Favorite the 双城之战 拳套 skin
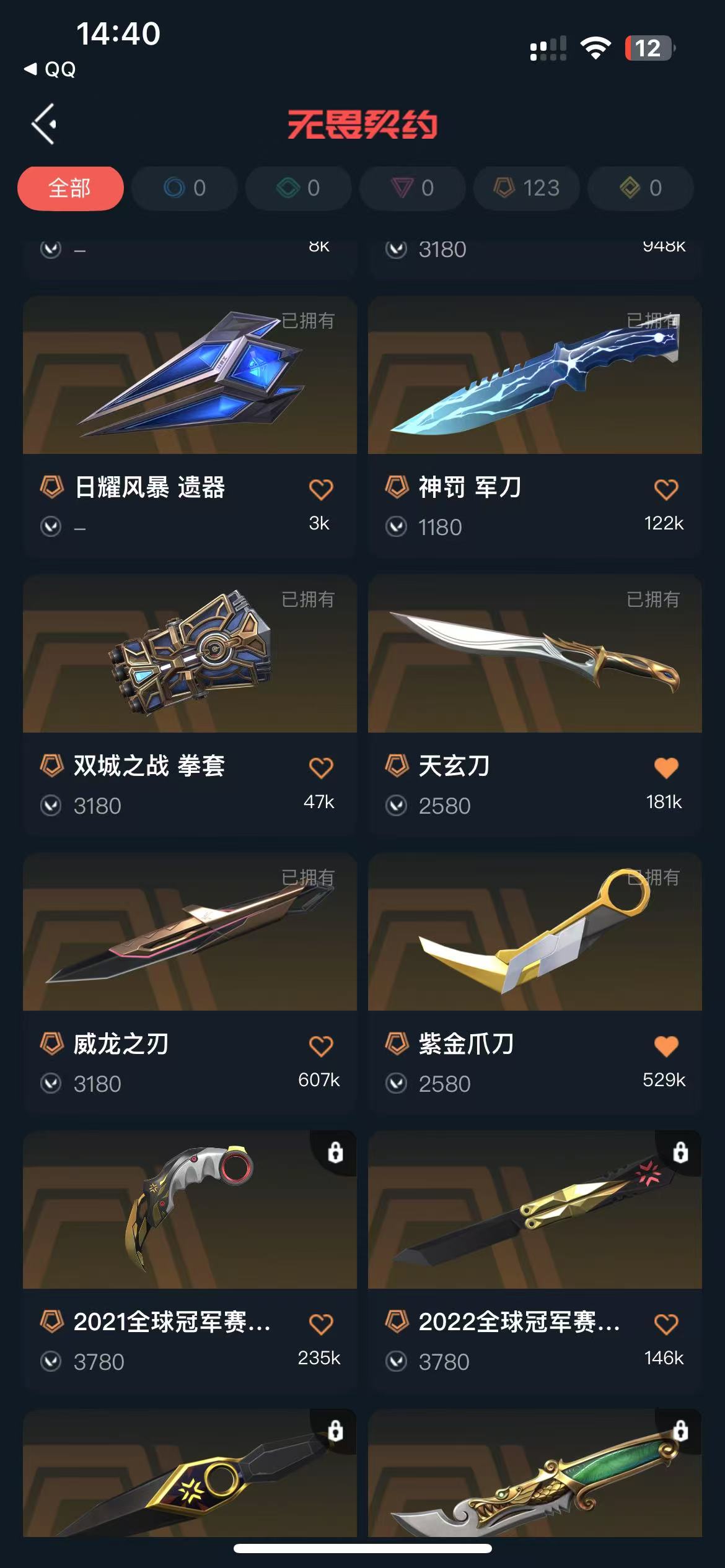 click(321, 768)
